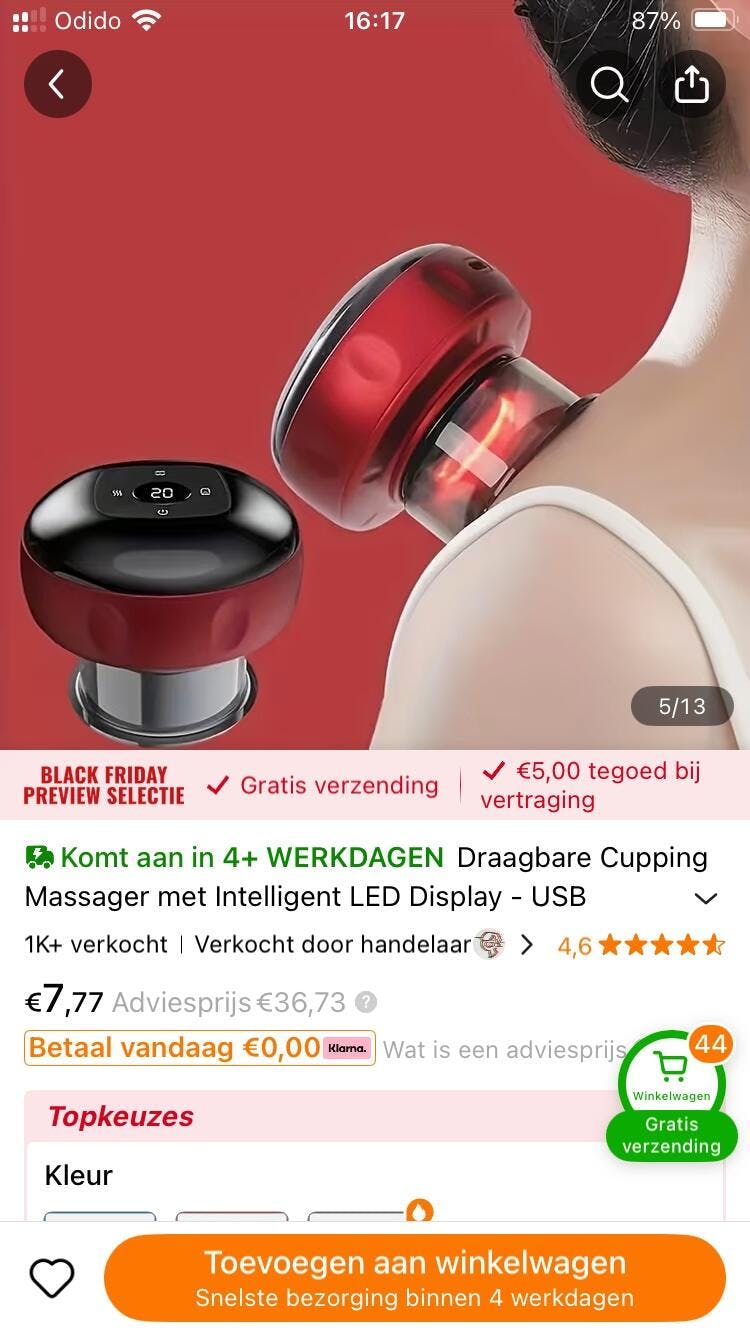The image size is (750, 1334).
Task: Open the Adviesprijs info question mark
Action: pyautogui.click(x=366, y=1002)
